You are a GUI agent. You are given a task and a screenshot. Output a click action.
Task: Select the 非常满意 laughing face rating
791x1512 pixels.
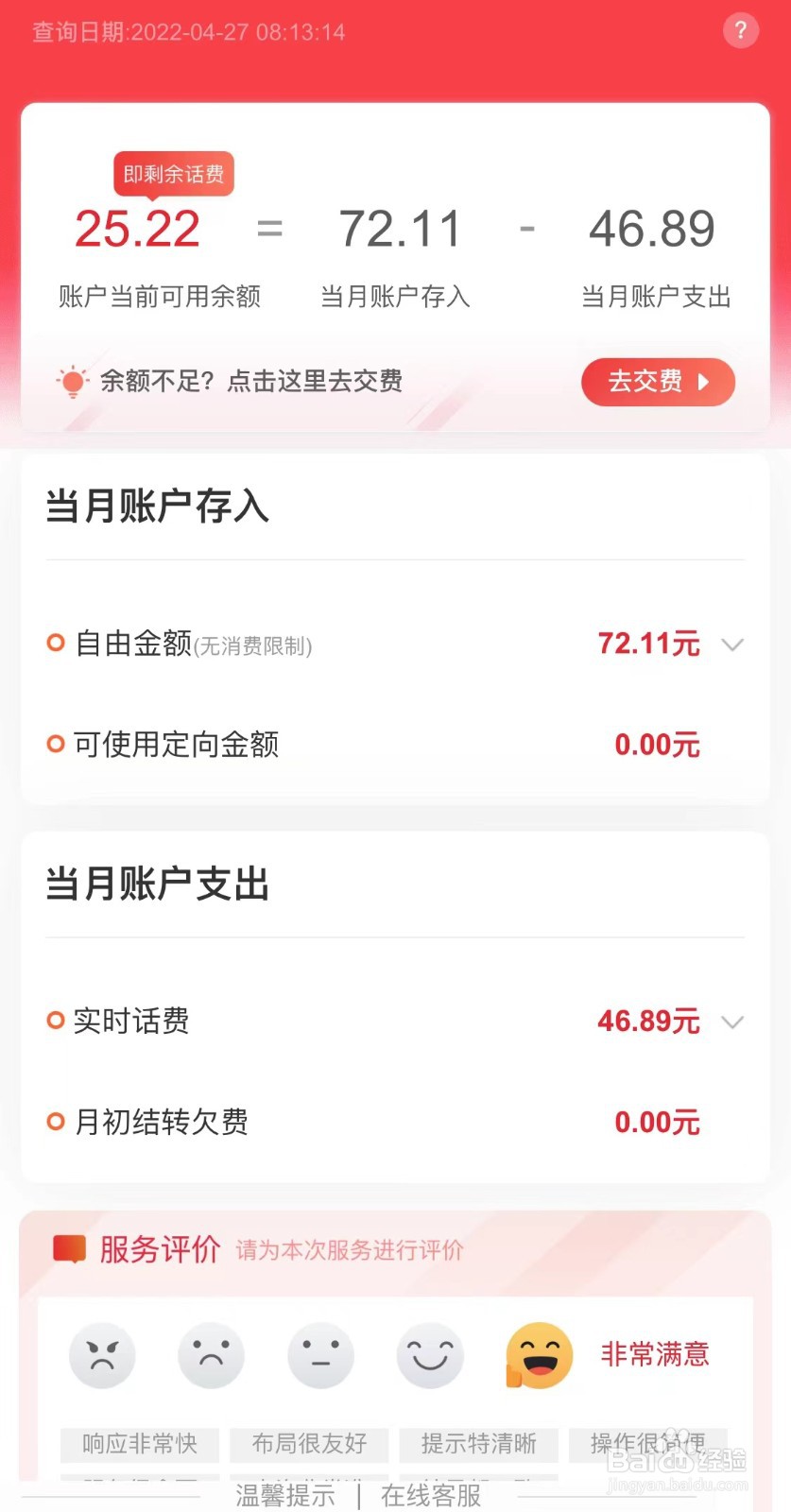(540, 1355)
